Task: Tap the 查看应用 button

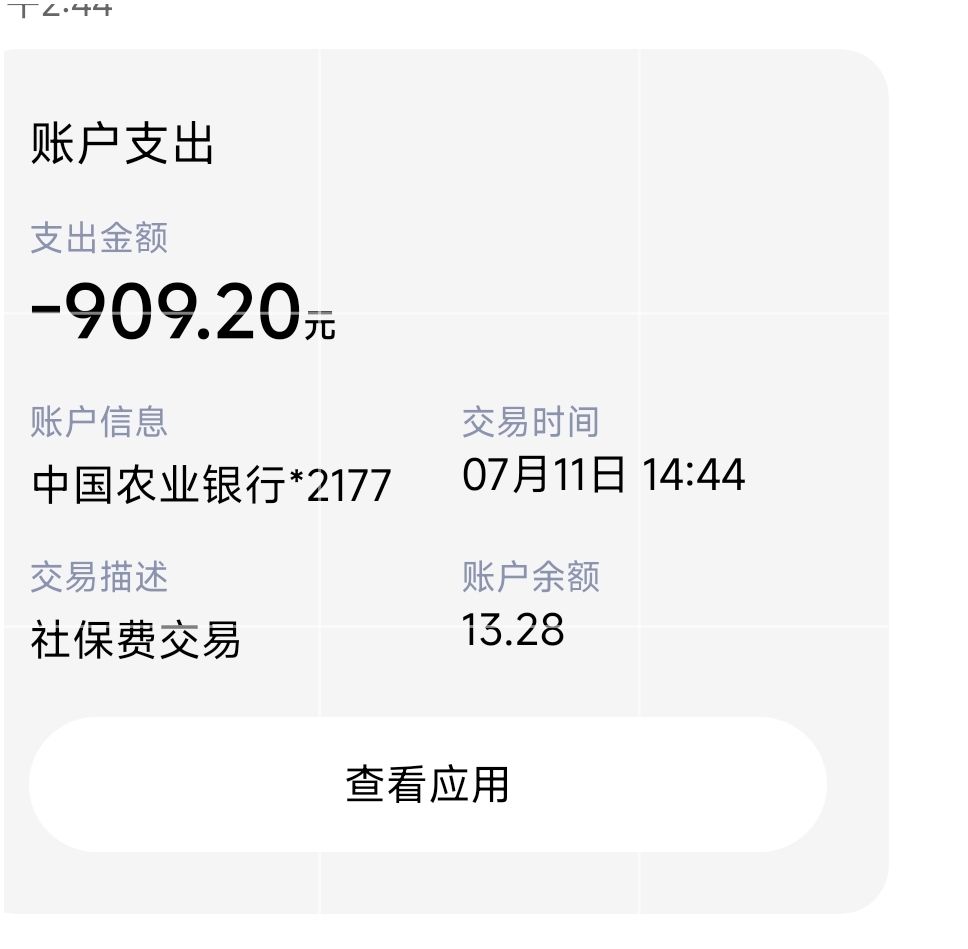Action: (427, 784)
